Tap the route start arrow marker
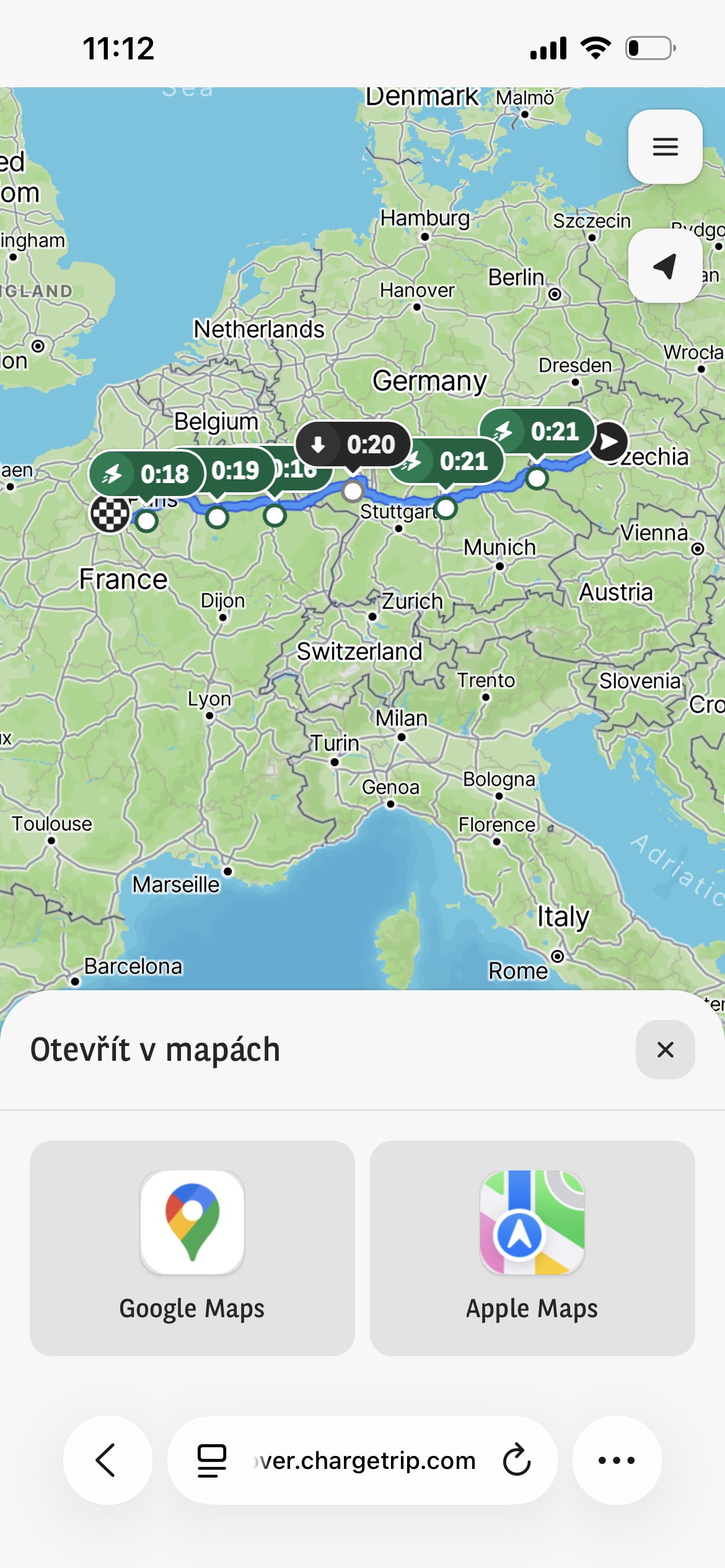The height and width of the screenshot is (1568, 725). click(609, 441)
